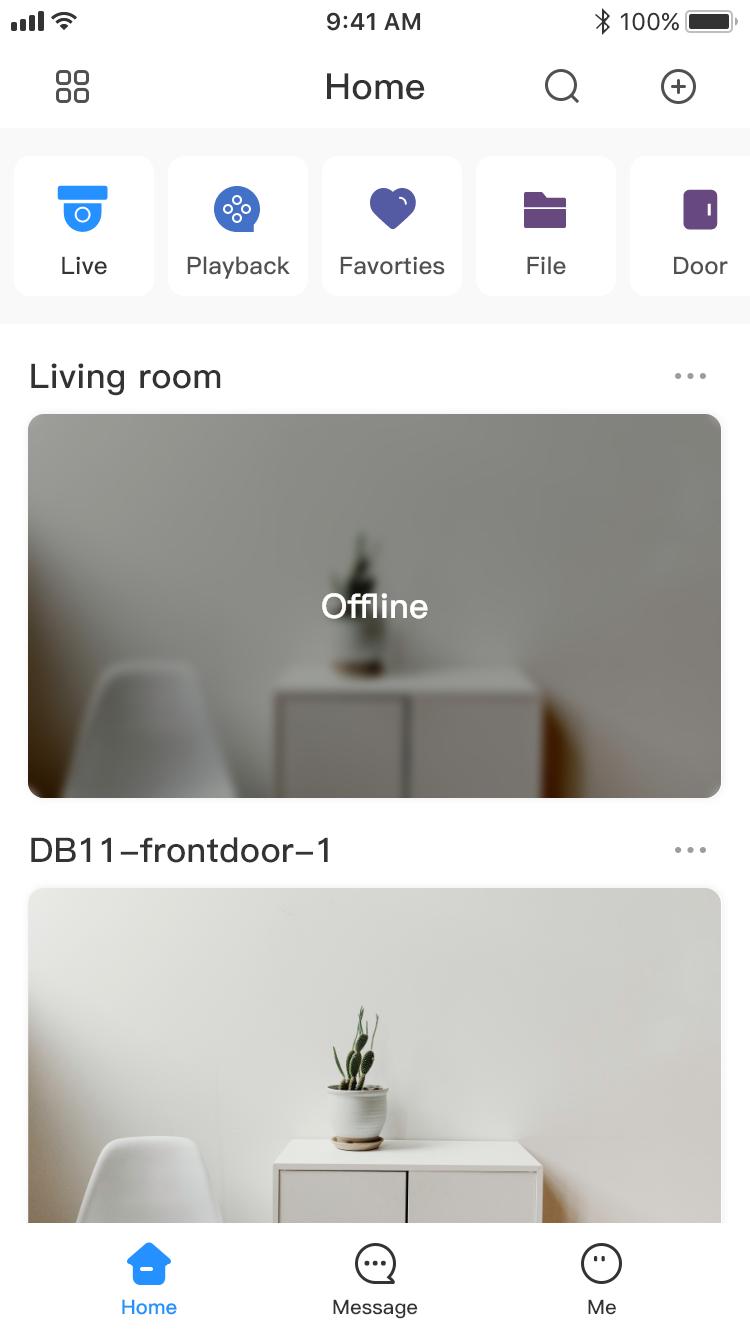Screen dimensions: 750x1334
Task: Open the Playback shortcut
Action: (238, 226)
